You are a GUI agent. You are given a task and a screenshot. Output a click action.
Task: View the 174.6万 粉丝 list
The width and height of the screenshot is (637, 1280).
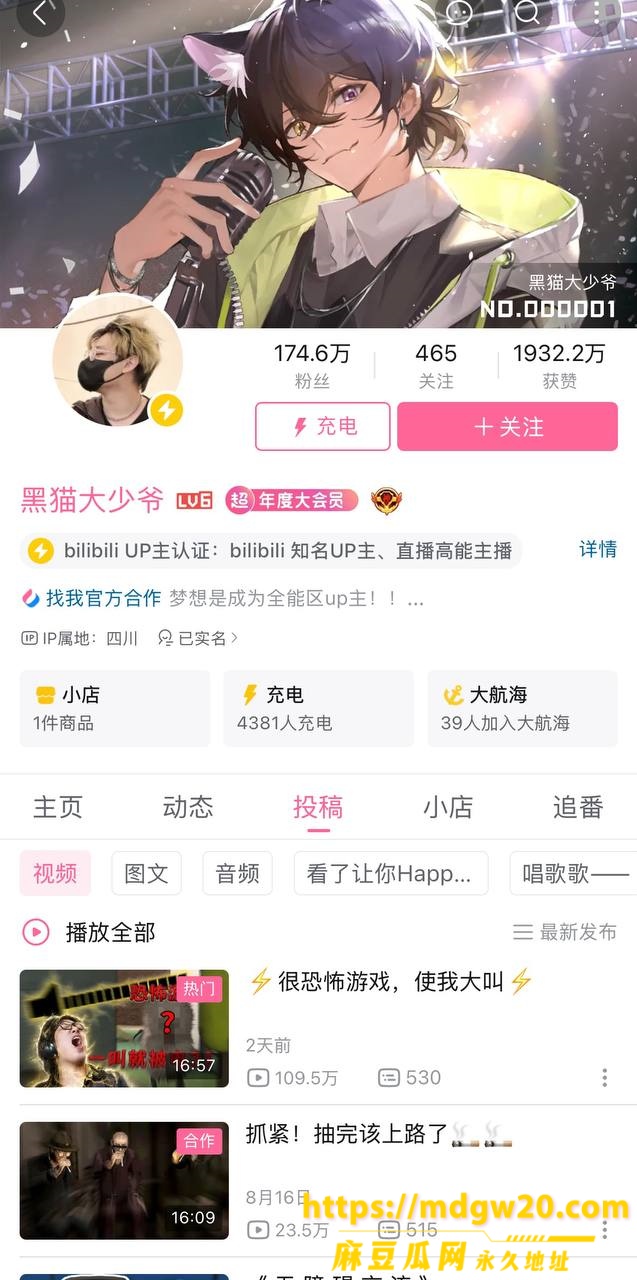(312, 366)
